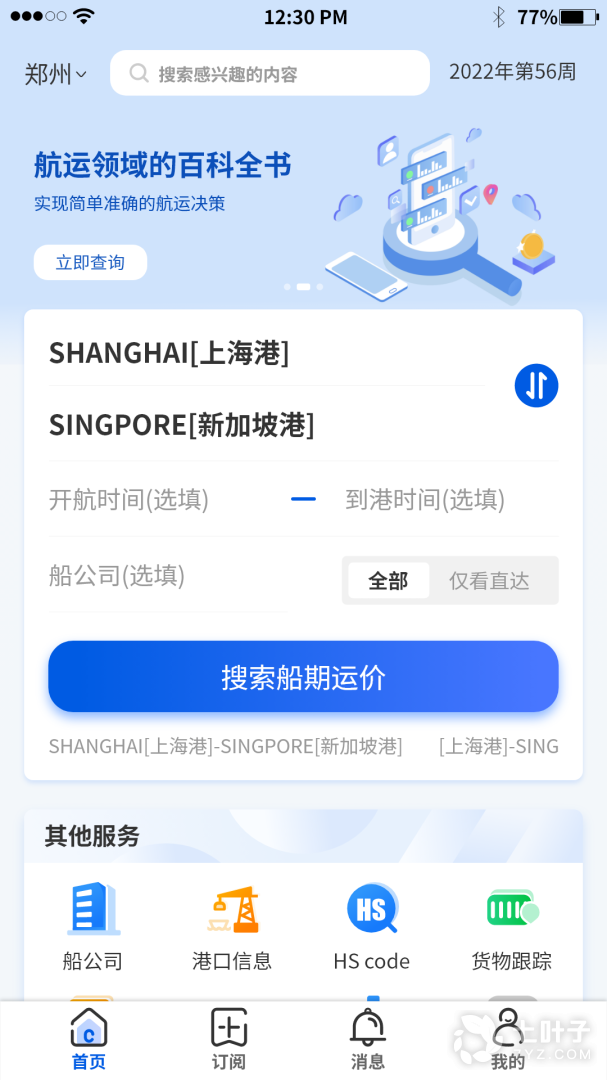Swap departure and destination ports

coord(536,385)
